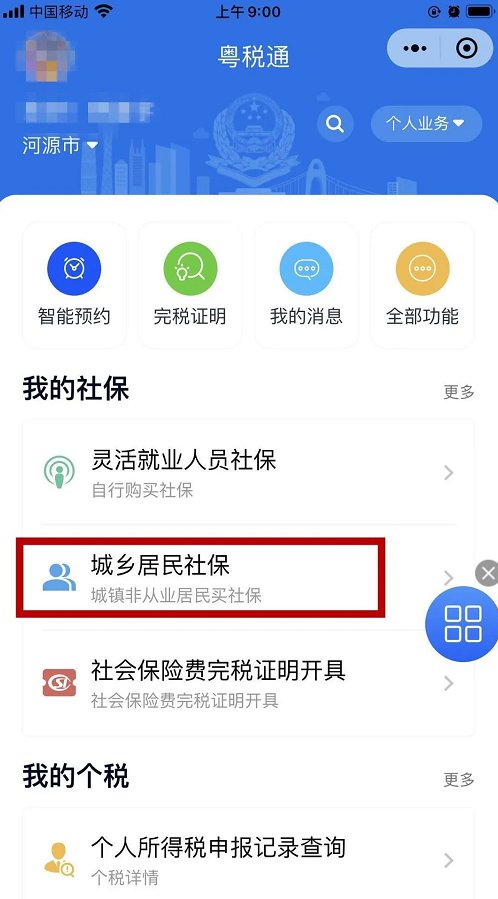
Task: Open the search magnifier icon
Action: (x=335, y=123)
